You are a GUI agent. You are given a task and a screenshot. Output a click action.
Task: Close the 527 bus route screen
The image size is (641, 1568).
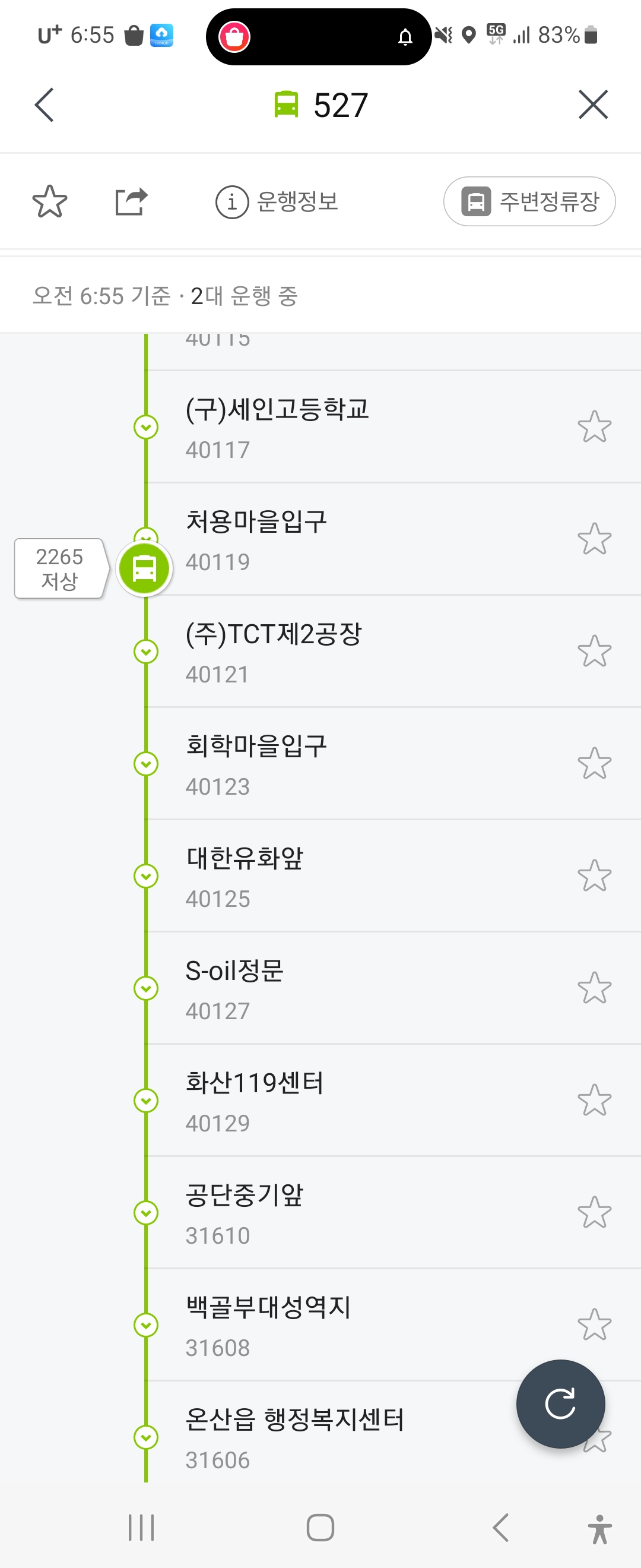(593, 105)
